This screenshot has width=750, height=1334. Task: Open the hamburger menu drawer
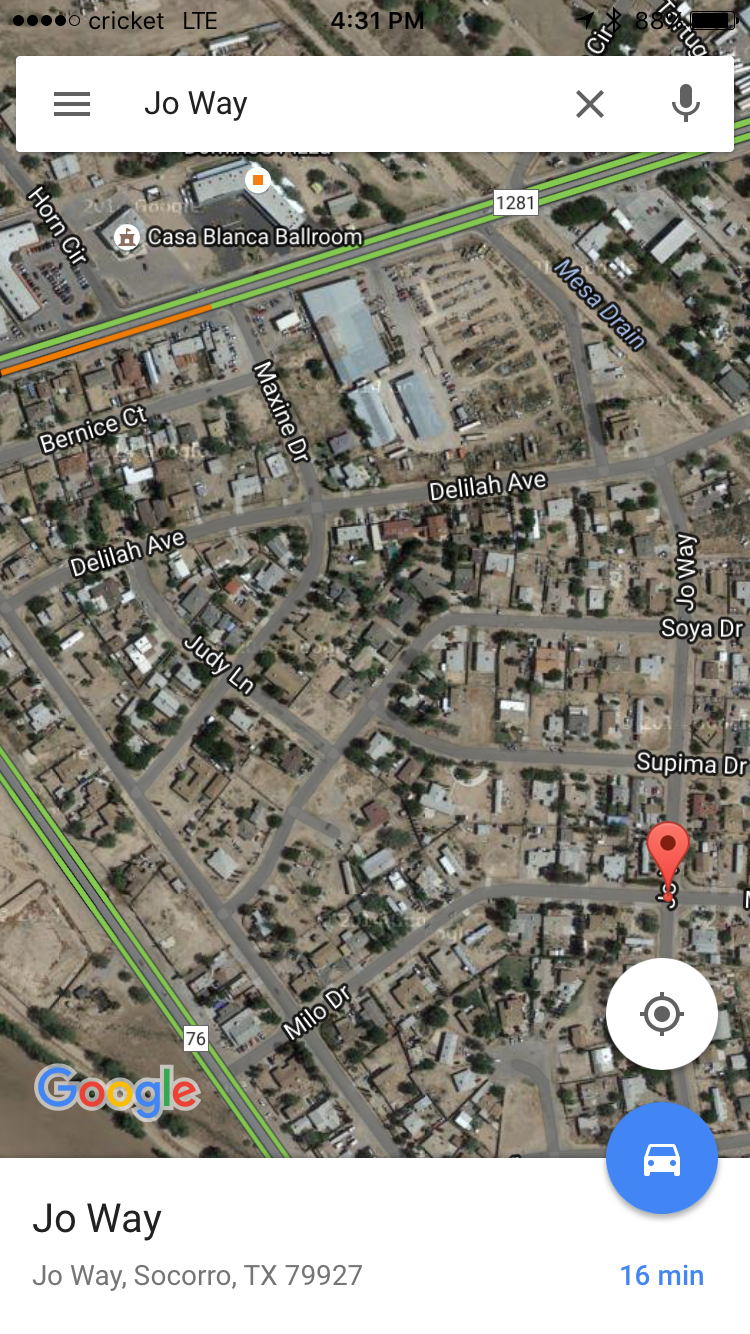(72, 104)
